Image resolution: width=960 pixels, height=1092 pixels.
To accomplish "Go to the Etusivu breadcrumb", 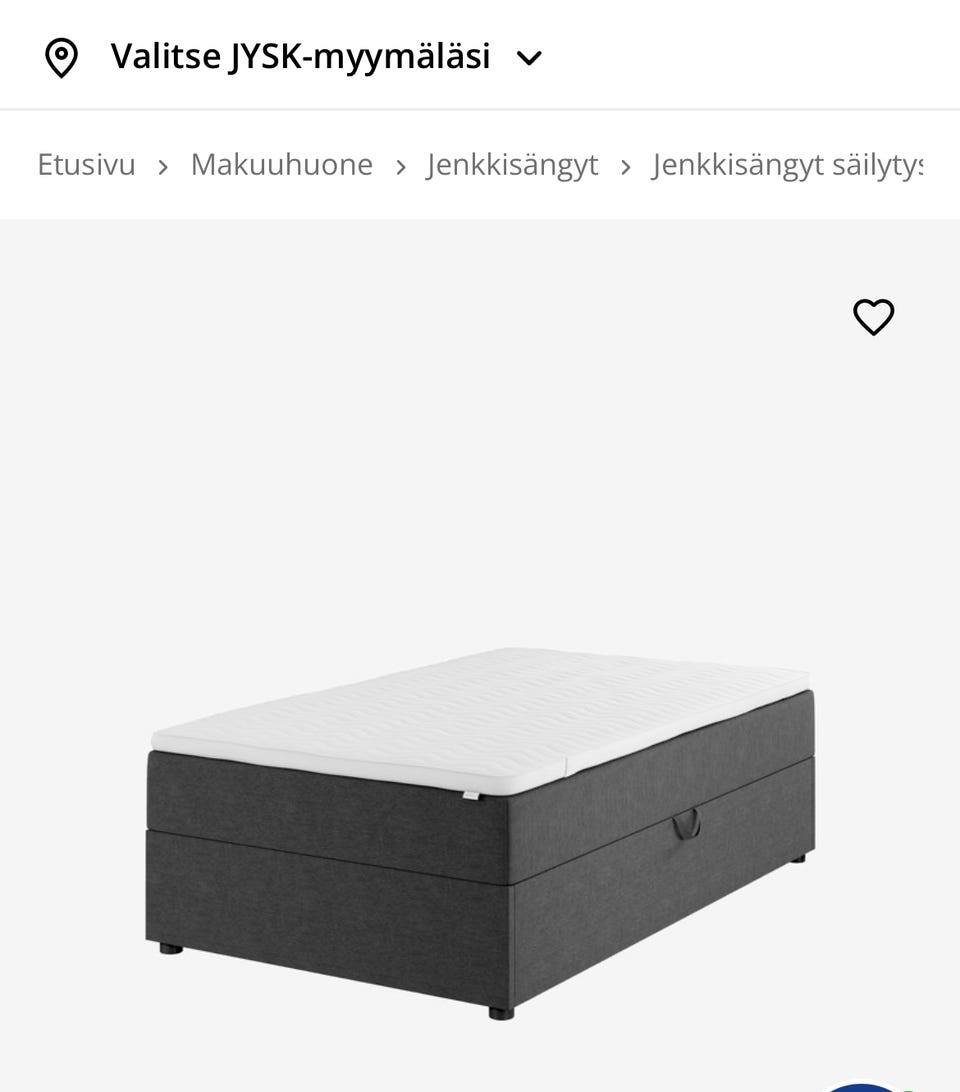I will pyautogui.click(x=86, y=164).
